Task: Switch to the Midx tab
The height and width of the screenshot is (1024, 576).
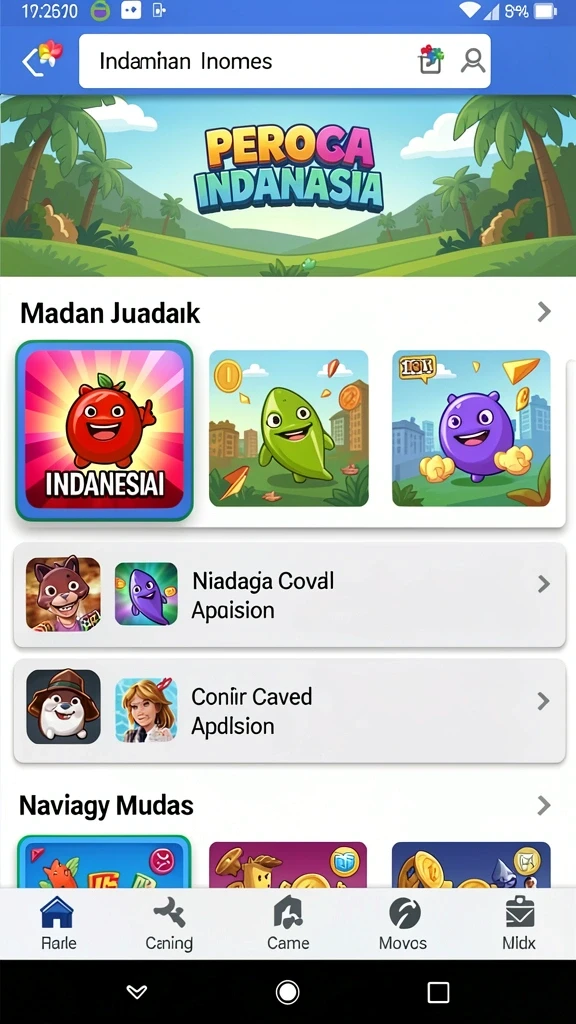Action: pyautogui.click(x=520, y=923)
